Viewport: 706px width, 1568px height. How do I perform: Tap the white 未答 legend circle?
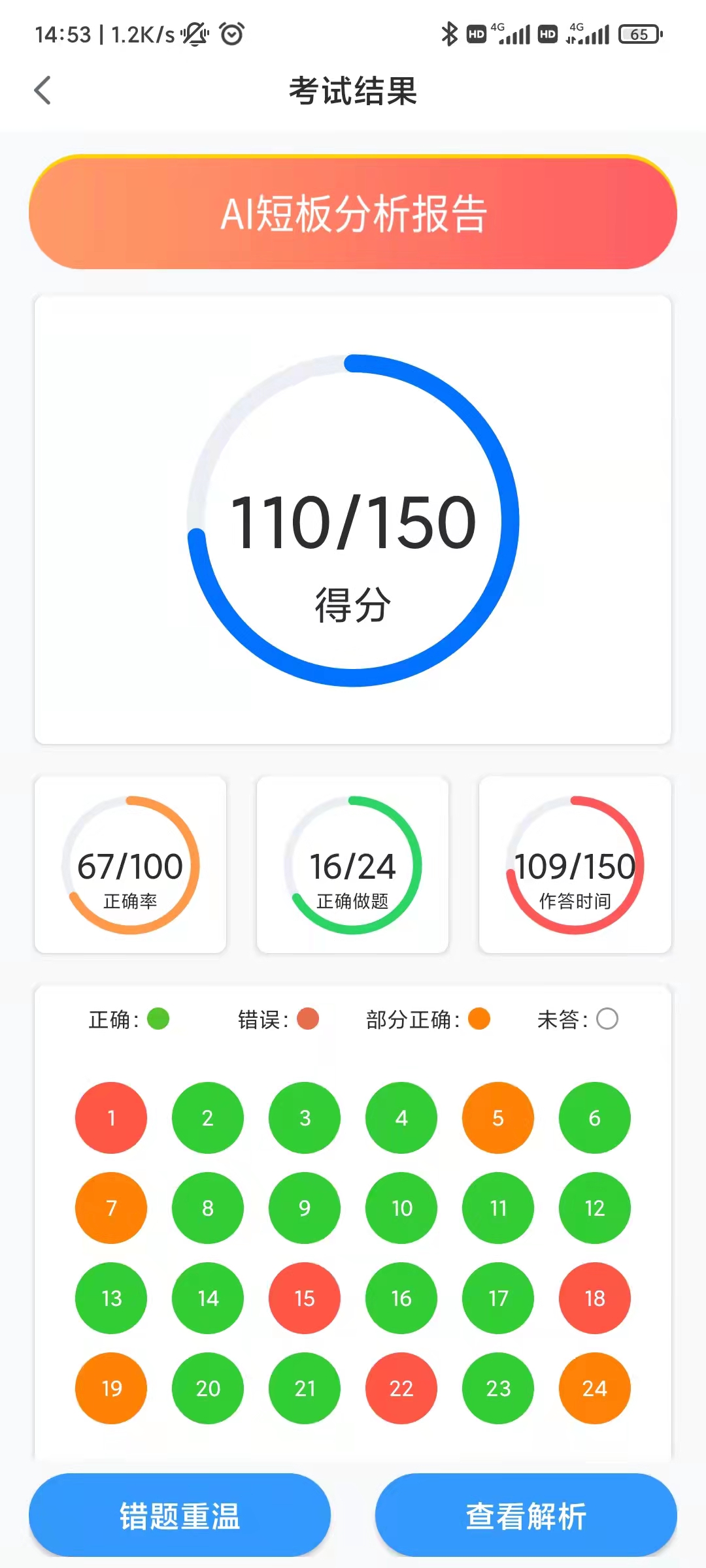[609, 1018]
